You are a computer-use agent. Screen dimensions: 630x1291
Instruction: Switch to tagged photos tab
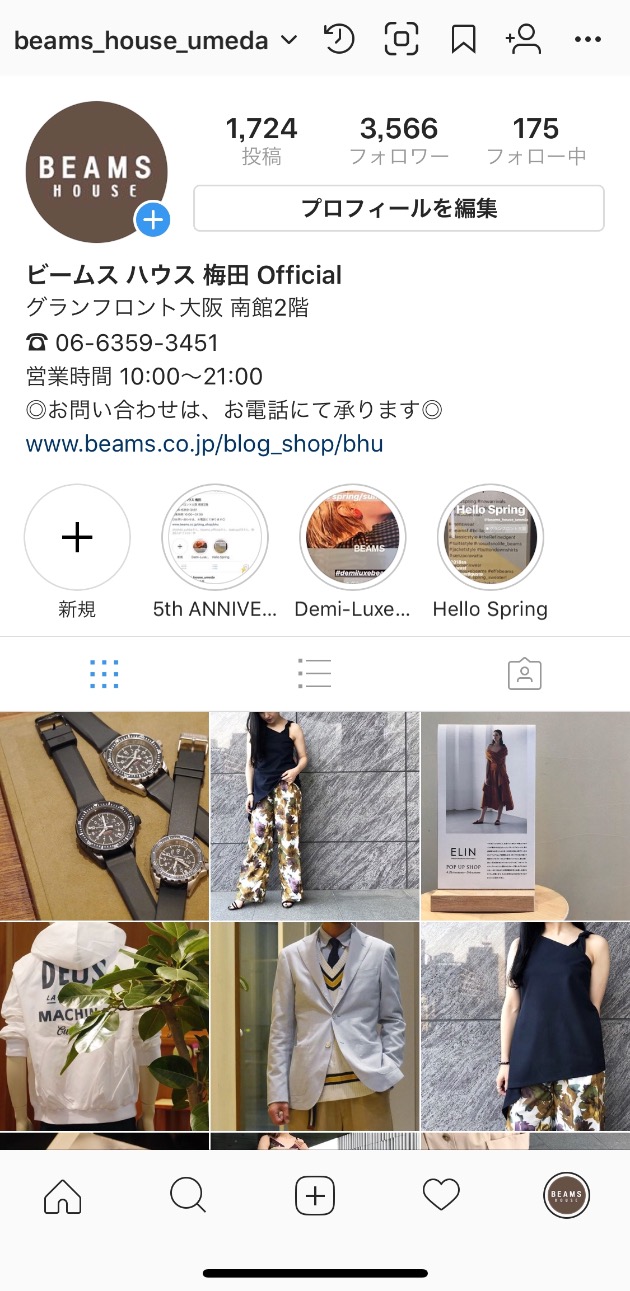[x=524, y=674]
